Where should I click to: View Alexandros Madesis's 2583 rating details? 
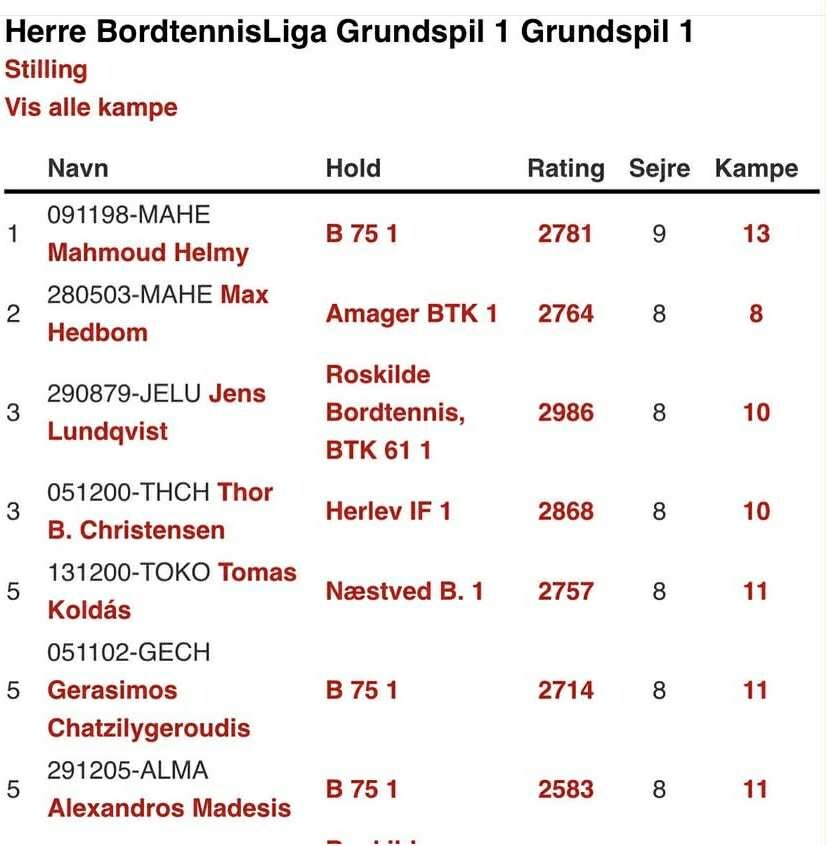point(565,789)
